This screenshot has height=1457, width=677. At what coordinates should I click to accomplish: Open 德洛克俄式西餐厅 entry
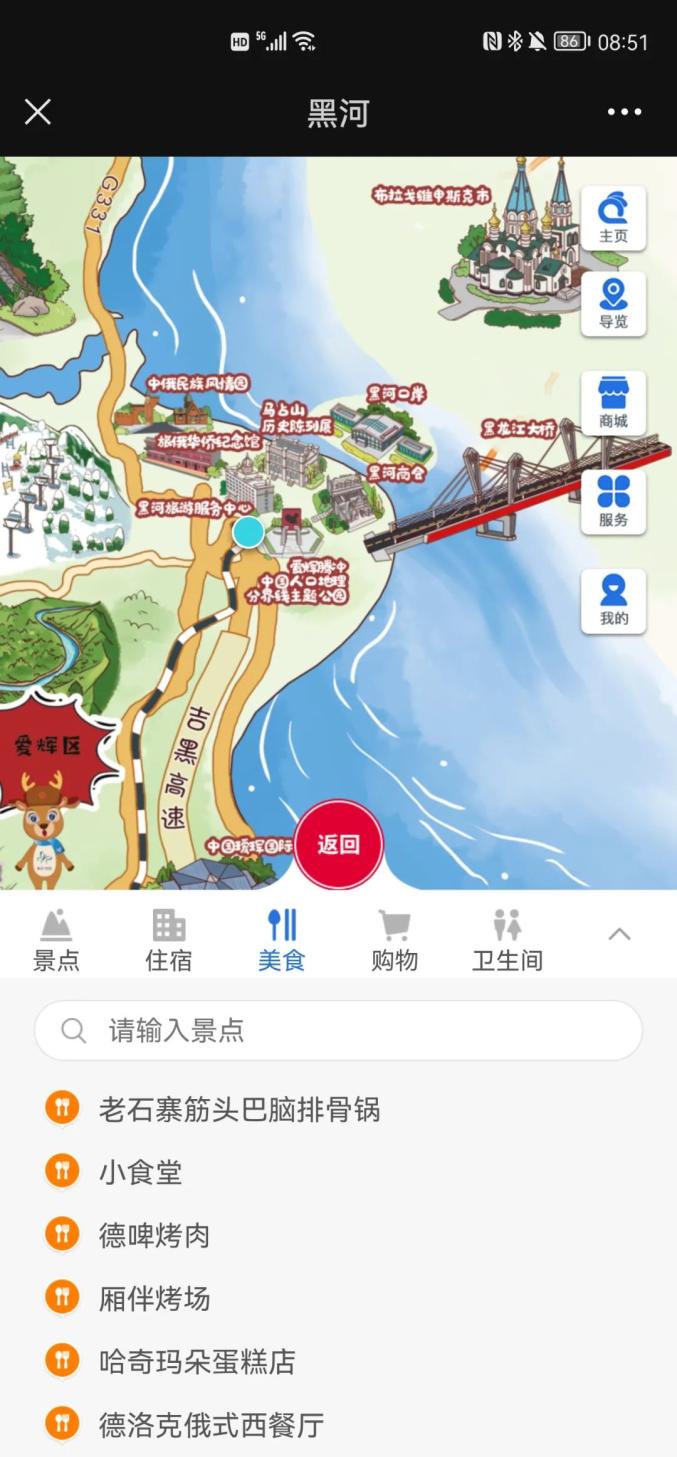(211, 1424)
